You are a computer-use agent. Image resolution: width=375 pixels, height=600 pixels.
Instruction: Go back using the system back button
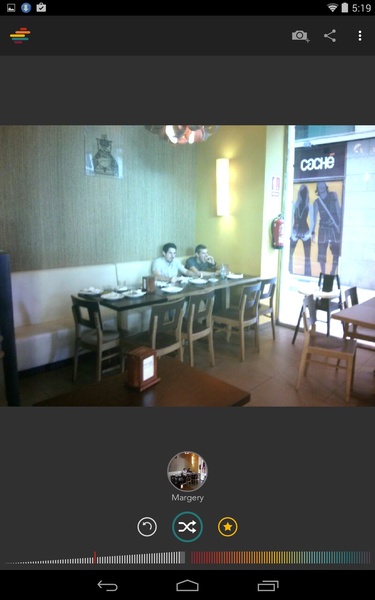click(x=108, y=585)
